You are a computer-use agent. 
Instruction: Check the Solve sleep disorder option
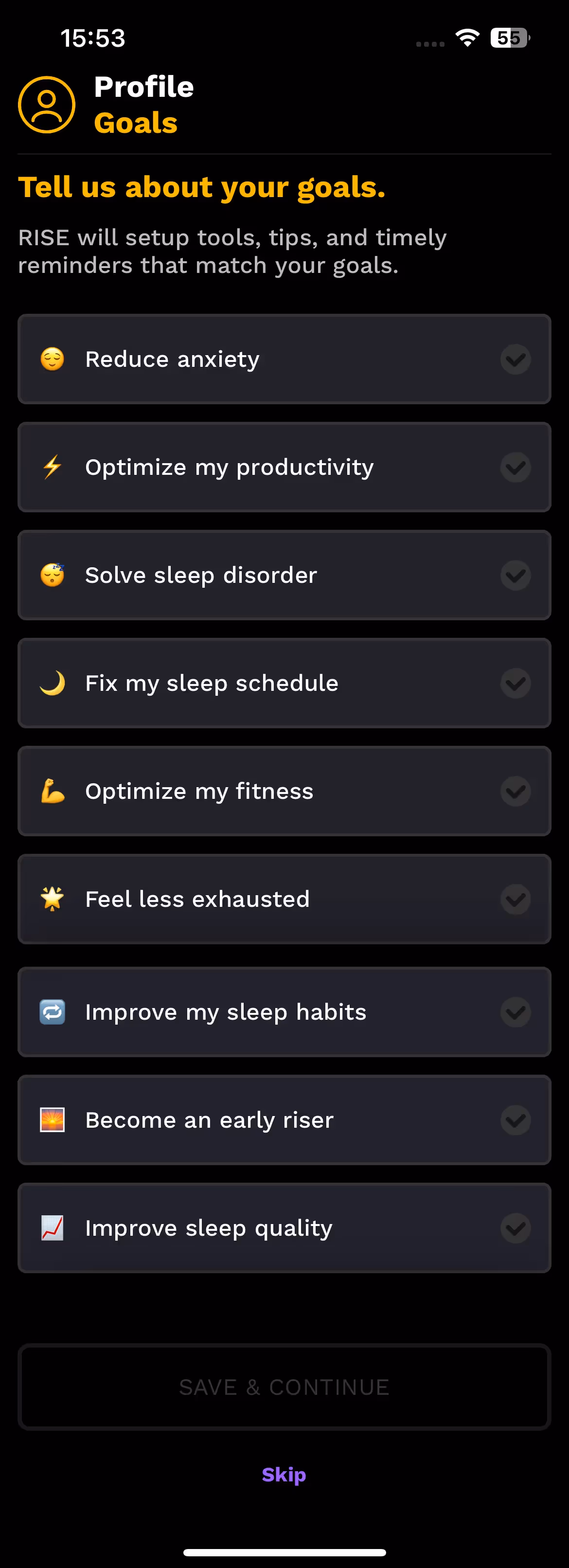[x=284, y=575]
